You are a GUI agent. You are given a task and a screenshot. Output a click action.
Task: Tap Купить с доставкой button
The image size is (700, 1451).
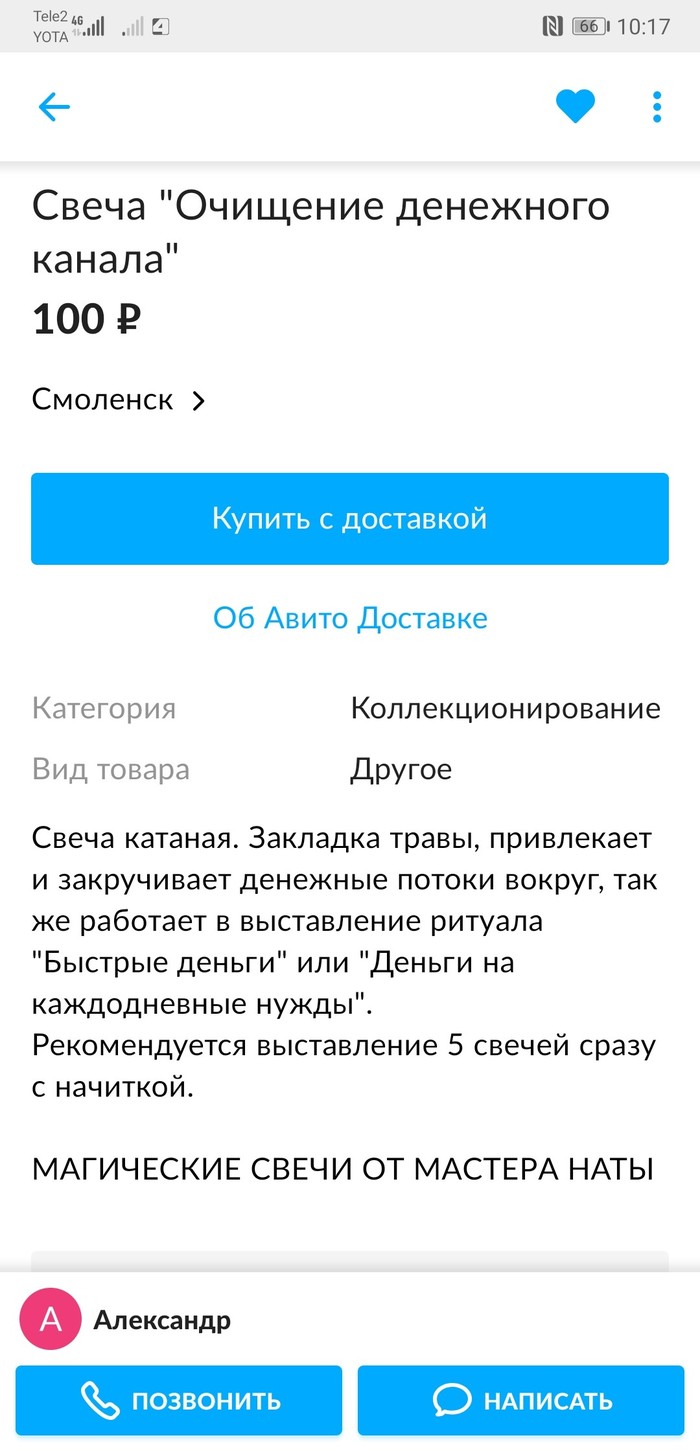pyautogui.click(x=349, y=519)
